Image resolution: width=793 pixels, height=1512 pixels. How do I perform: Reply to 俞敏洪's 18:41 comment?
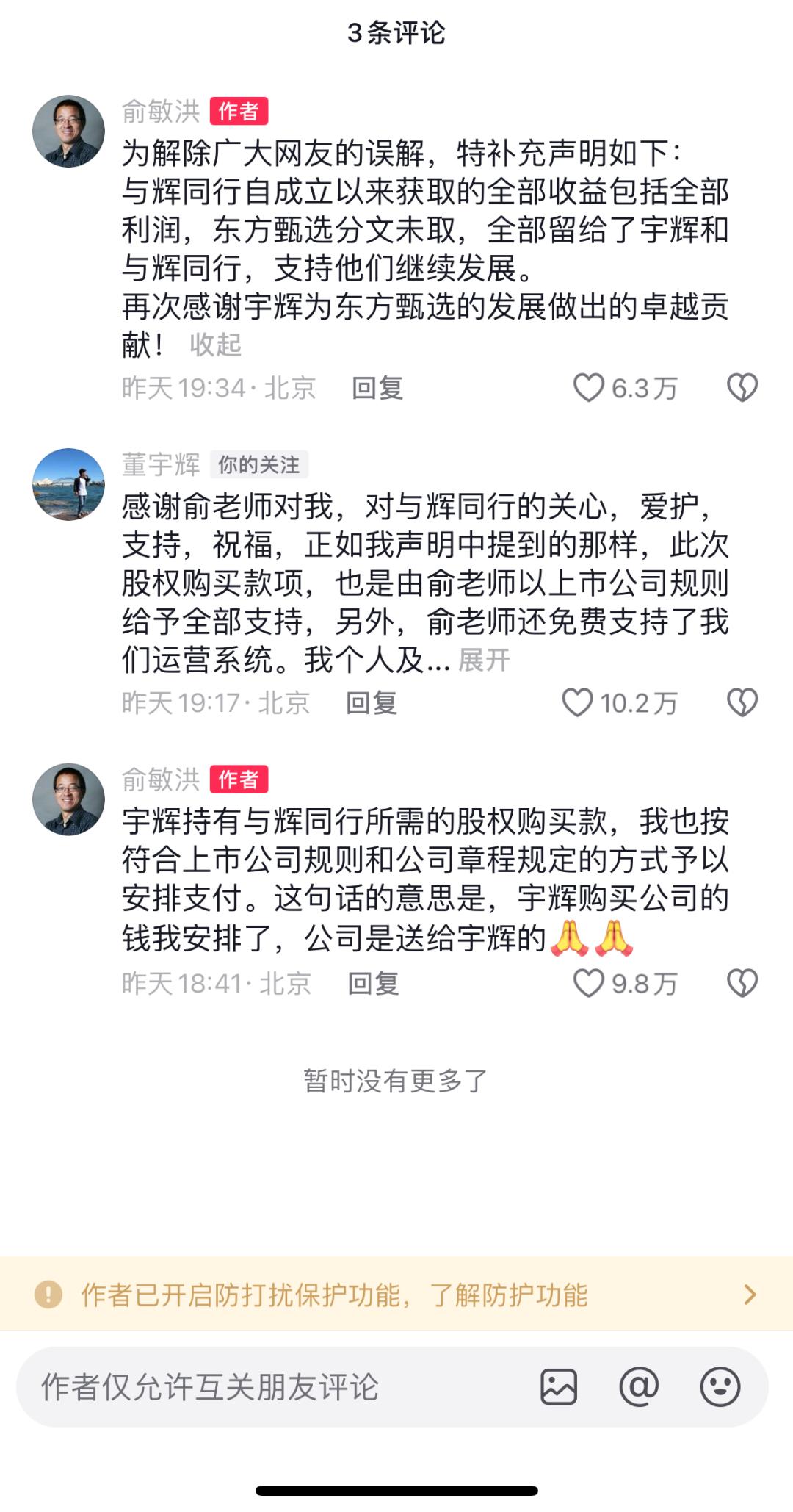tap(373, 984)
